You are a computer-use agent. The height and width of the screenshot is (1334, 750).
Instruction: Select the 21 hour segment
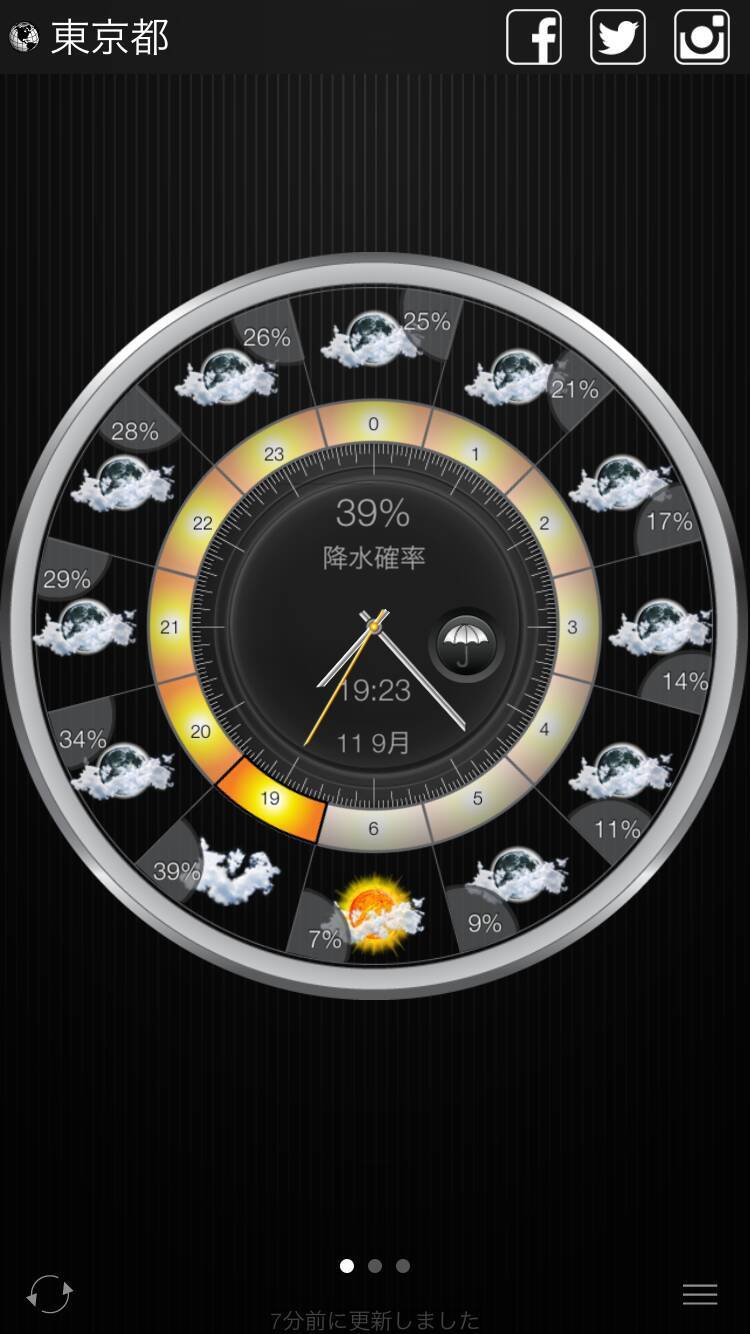[170, 627]
